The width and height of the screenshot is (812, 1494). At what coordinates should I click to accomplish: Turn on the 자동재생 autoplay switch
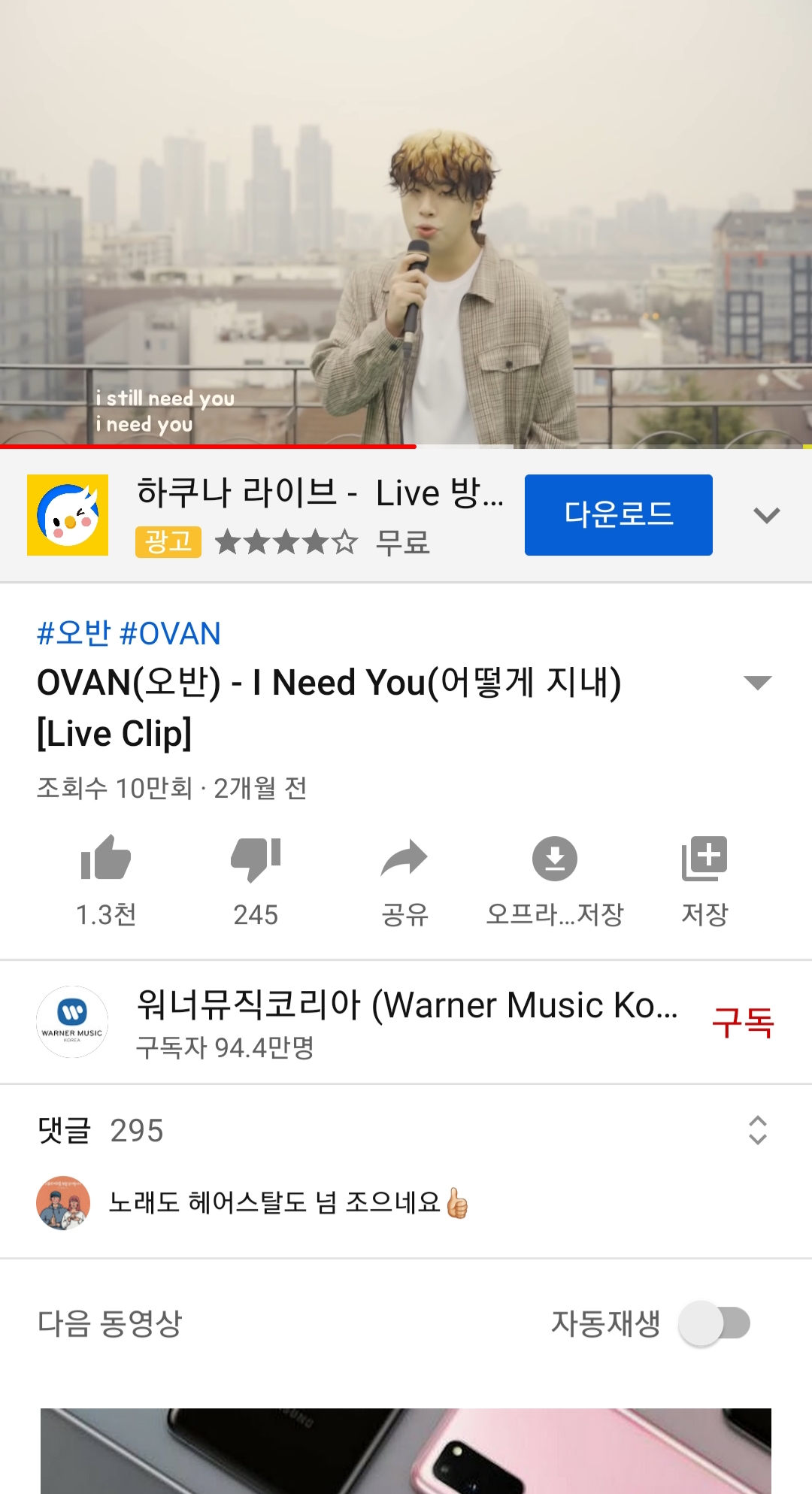pos(714,1323)
